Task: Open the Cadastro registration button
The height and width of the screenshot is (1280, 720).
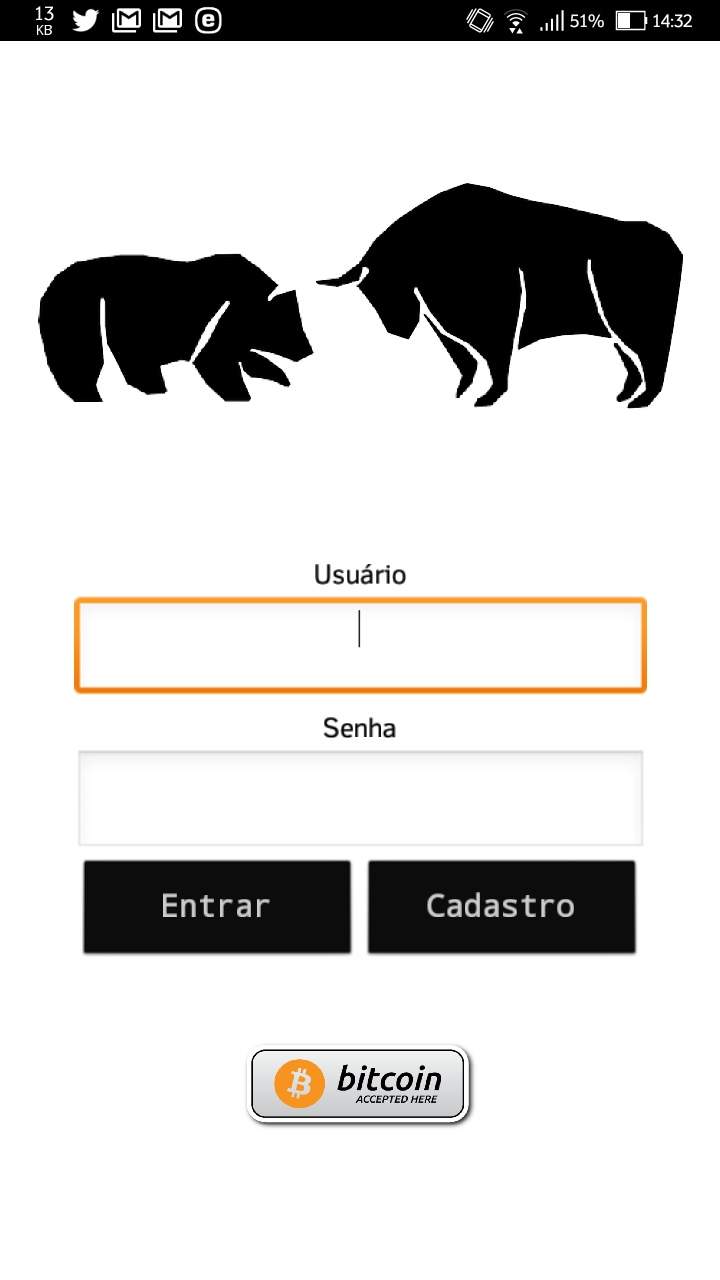Action: click(501, 906)
